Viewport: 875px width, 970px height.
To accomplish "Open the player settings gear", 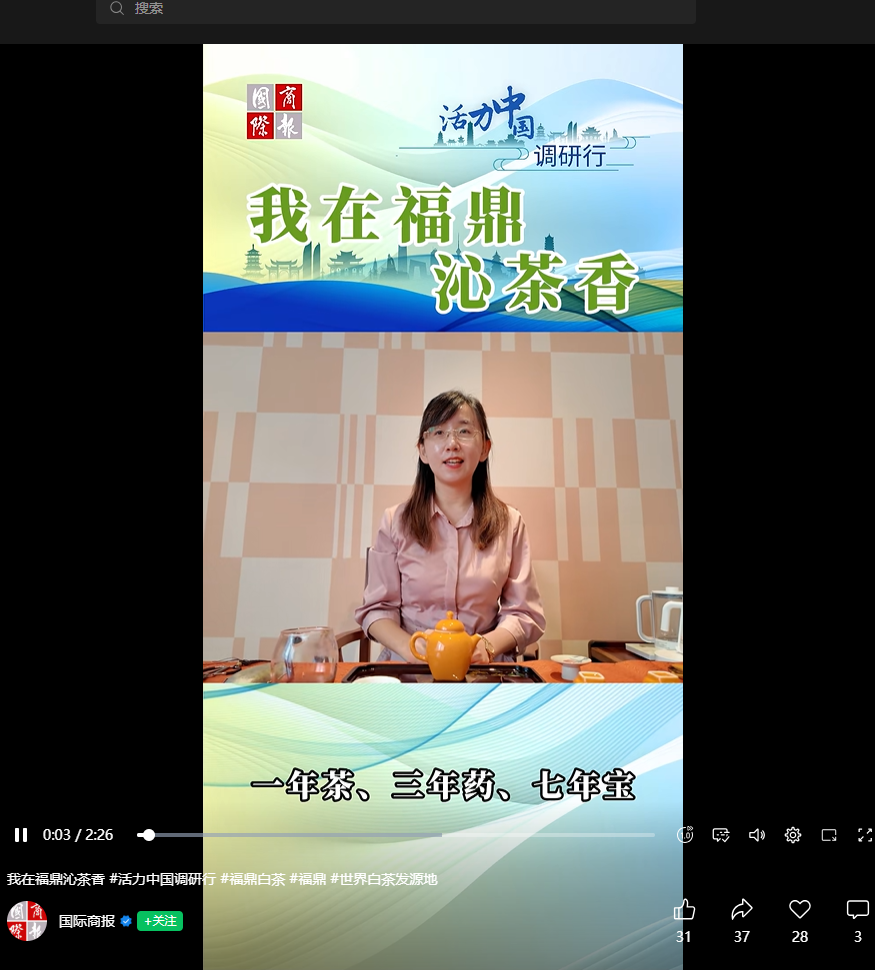I will [x=792, y=835].
